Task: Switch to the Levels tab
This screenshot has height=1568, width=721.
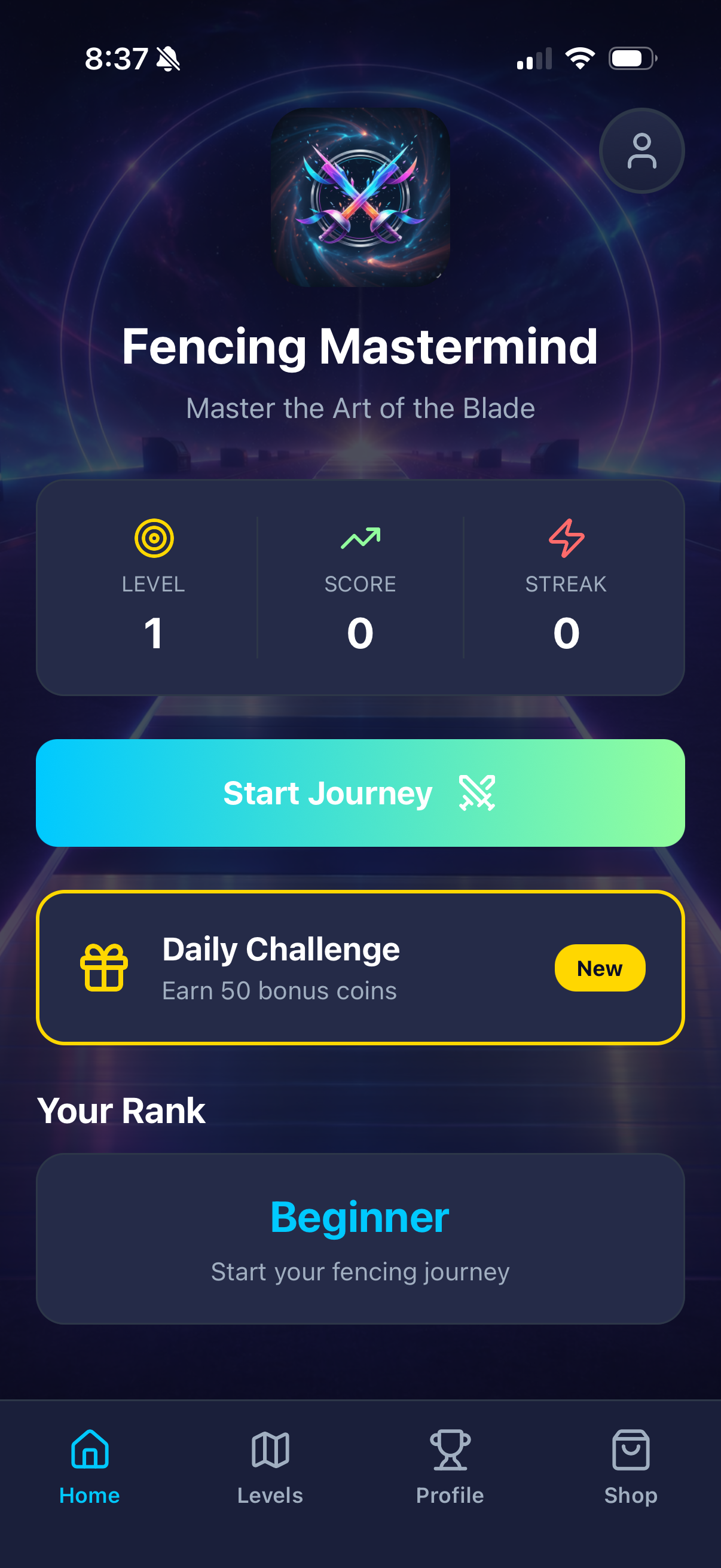Action: click(270, 1468)
